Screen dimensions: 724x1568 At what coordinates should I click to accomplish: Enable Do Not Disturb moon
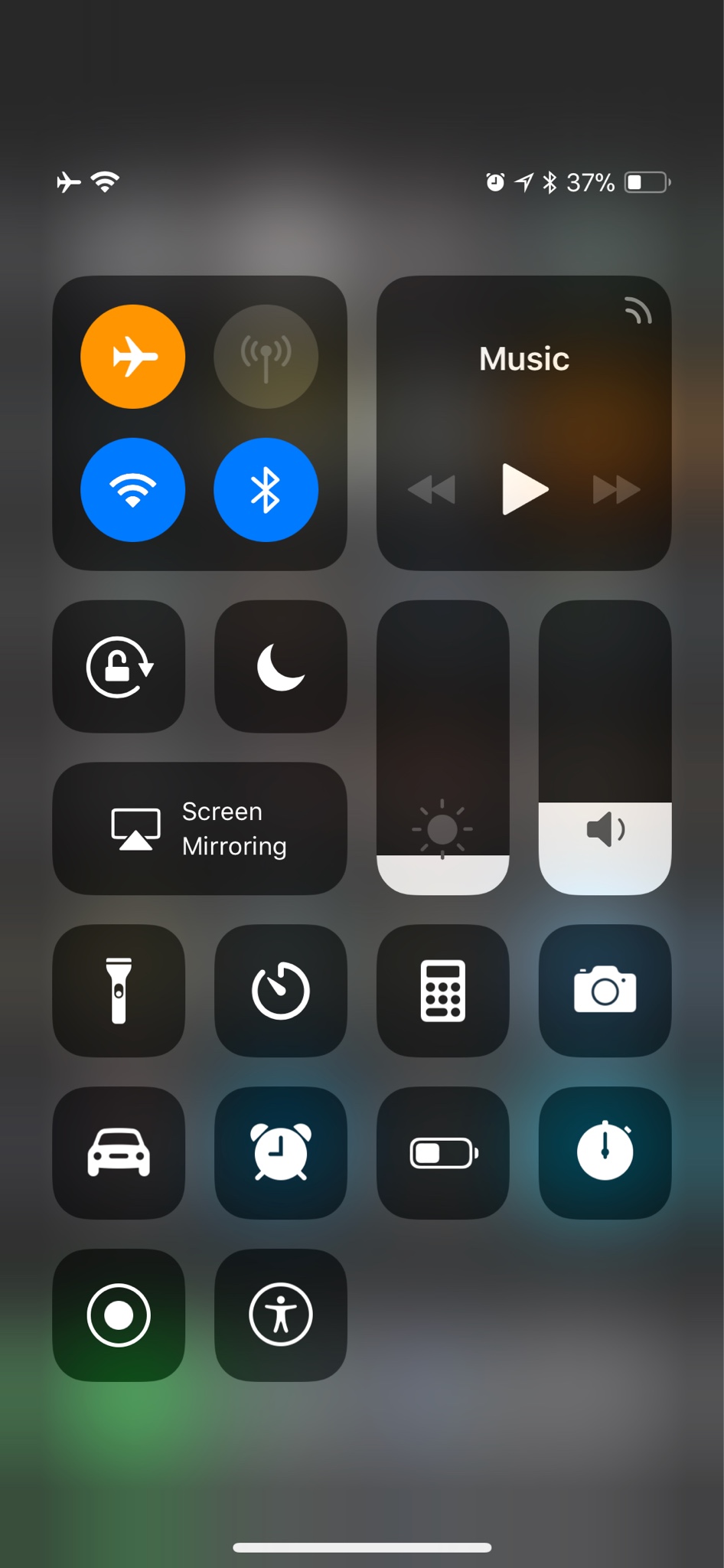click(x=281, y=667)
